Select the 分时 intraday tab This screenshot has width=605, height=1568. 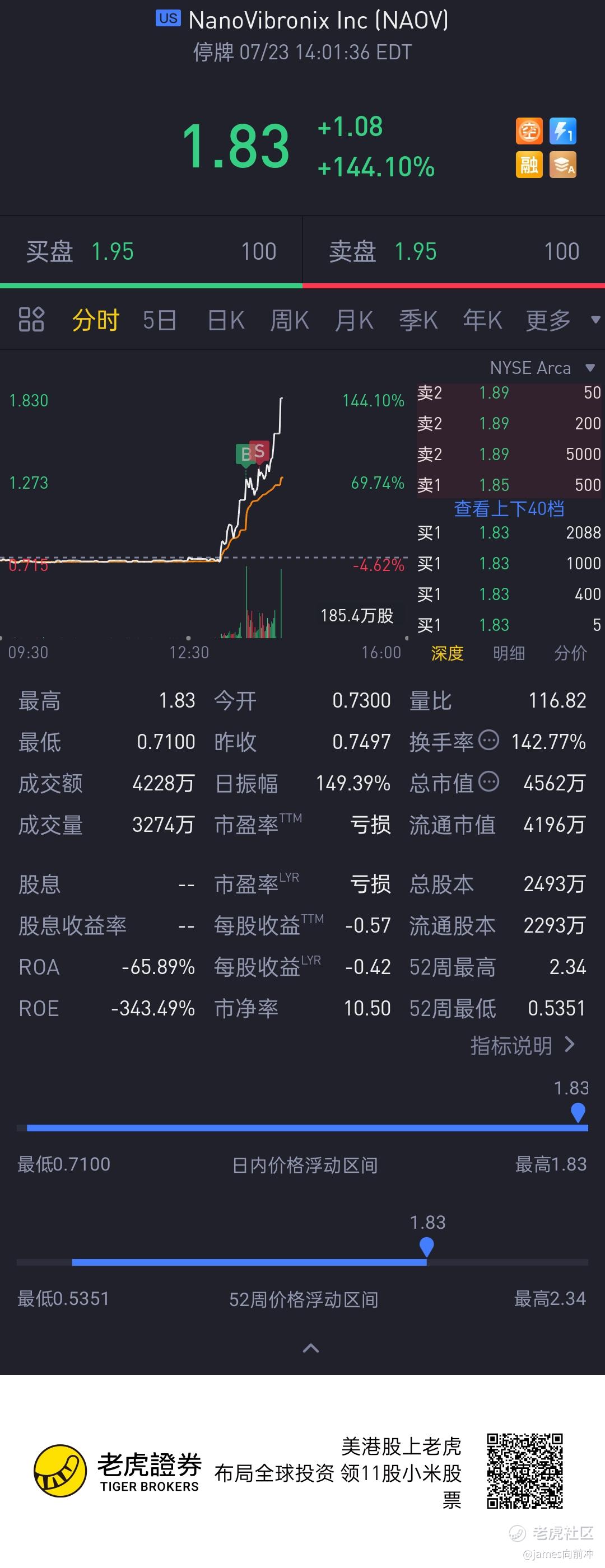click(96, 320)
